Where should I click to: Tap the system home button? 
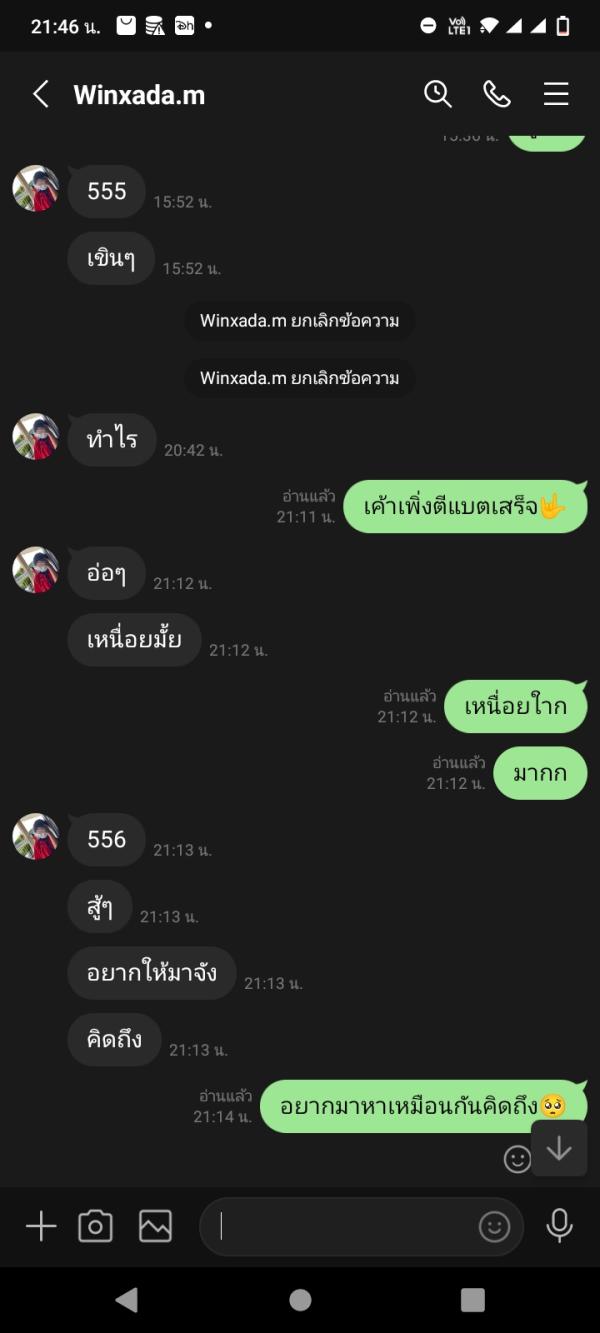pyautogui.click(x=300, y=1300)
